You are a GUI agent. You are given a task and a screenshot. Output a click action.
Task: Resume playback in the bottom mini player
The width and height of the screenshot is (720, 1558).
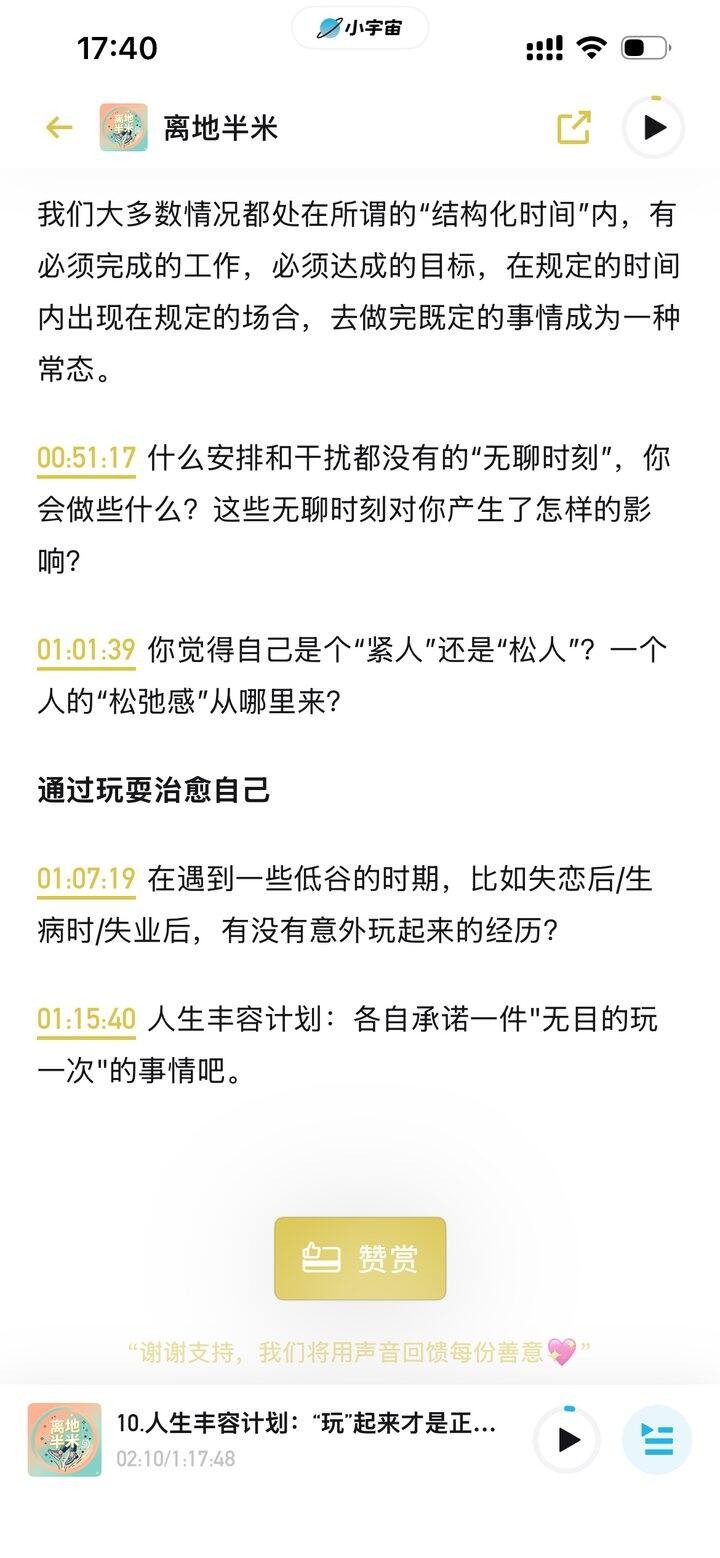(x=568, y=1440)
